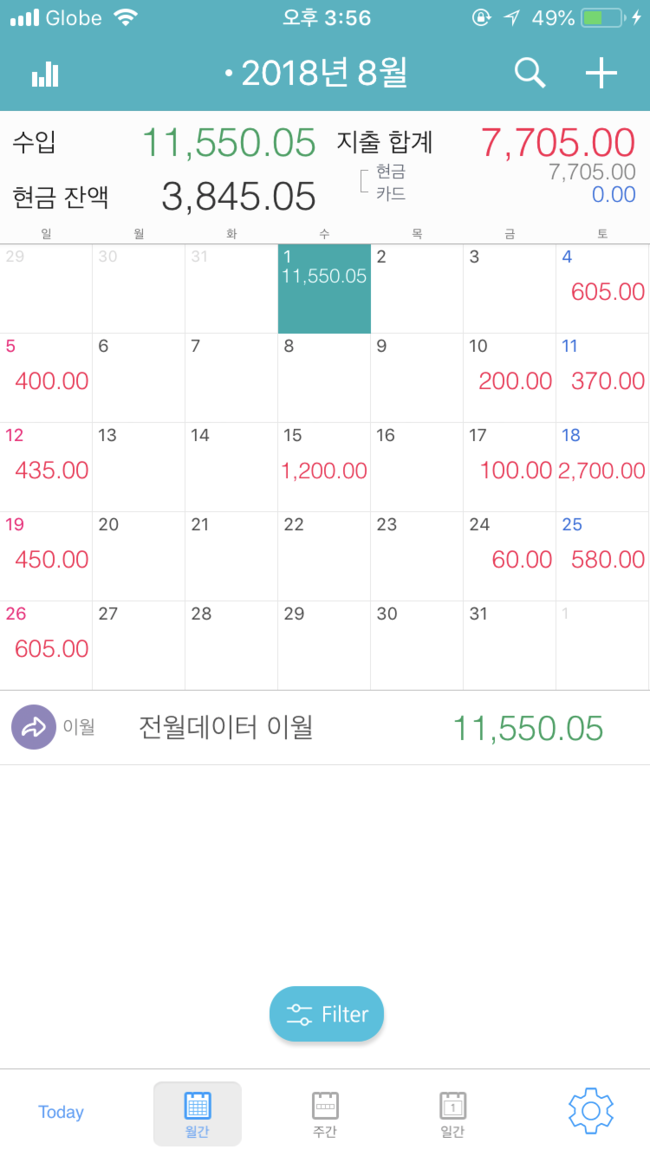Select August 10 with 200.00

pyautogui.click(x=510, y=377)
